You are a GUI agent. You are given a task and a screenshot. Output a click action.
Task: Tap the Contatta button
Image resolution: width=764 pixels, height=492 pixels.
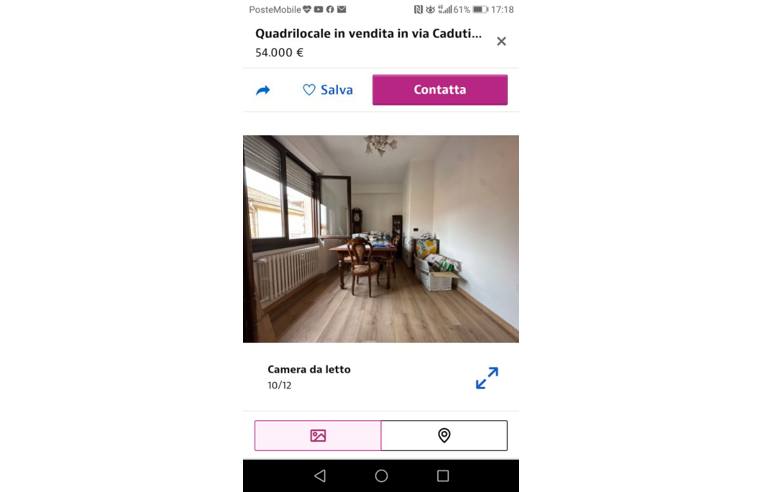tap(440, 90)
